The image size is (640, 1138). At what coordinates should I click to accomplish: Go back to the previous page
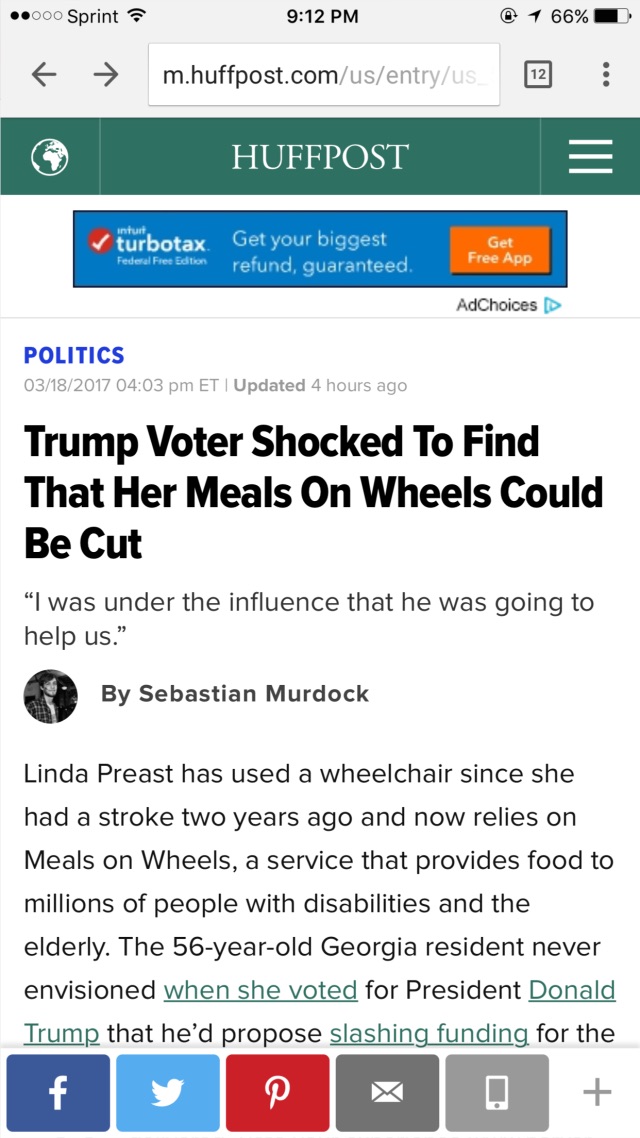(44, 75)
